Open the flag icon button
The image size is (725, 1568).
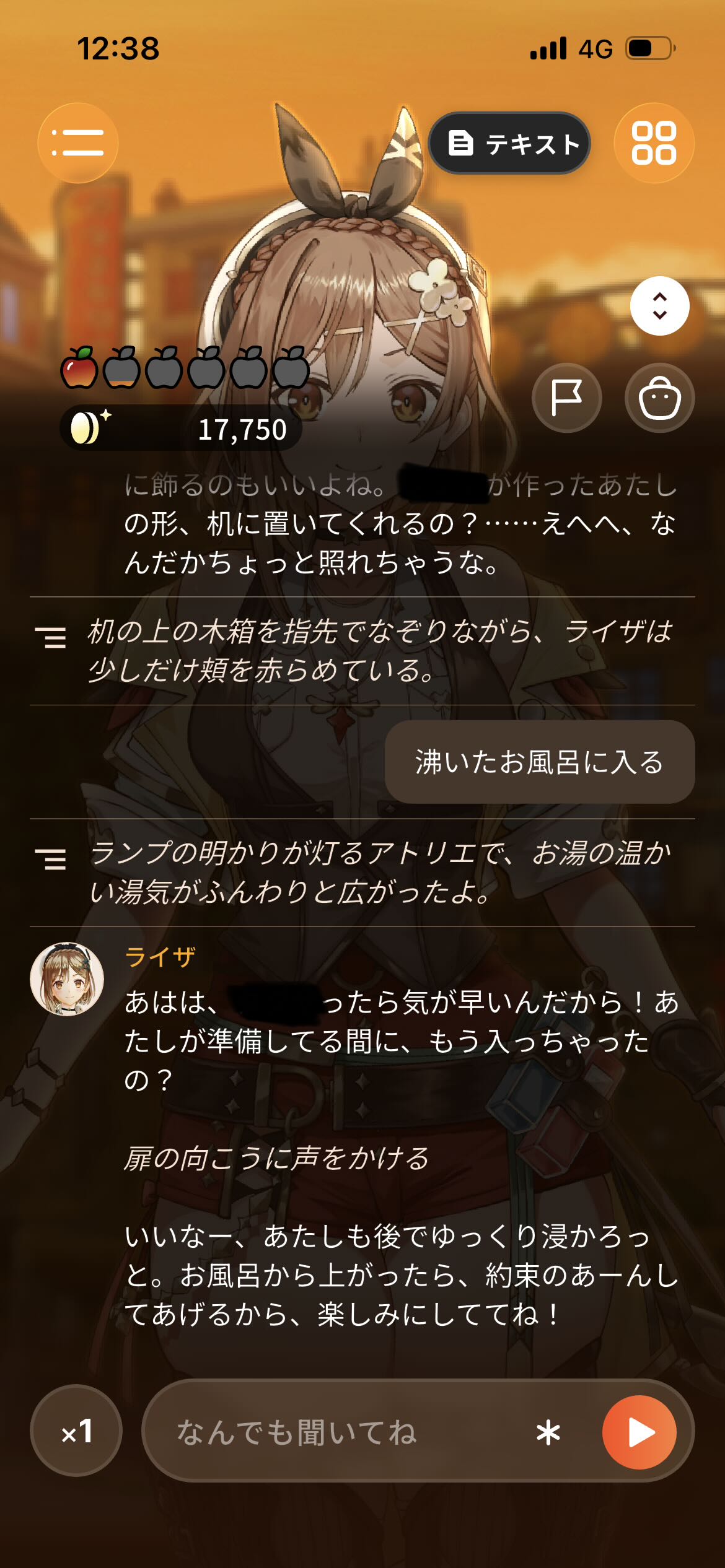pyautogui.click(x=566, y=398)
